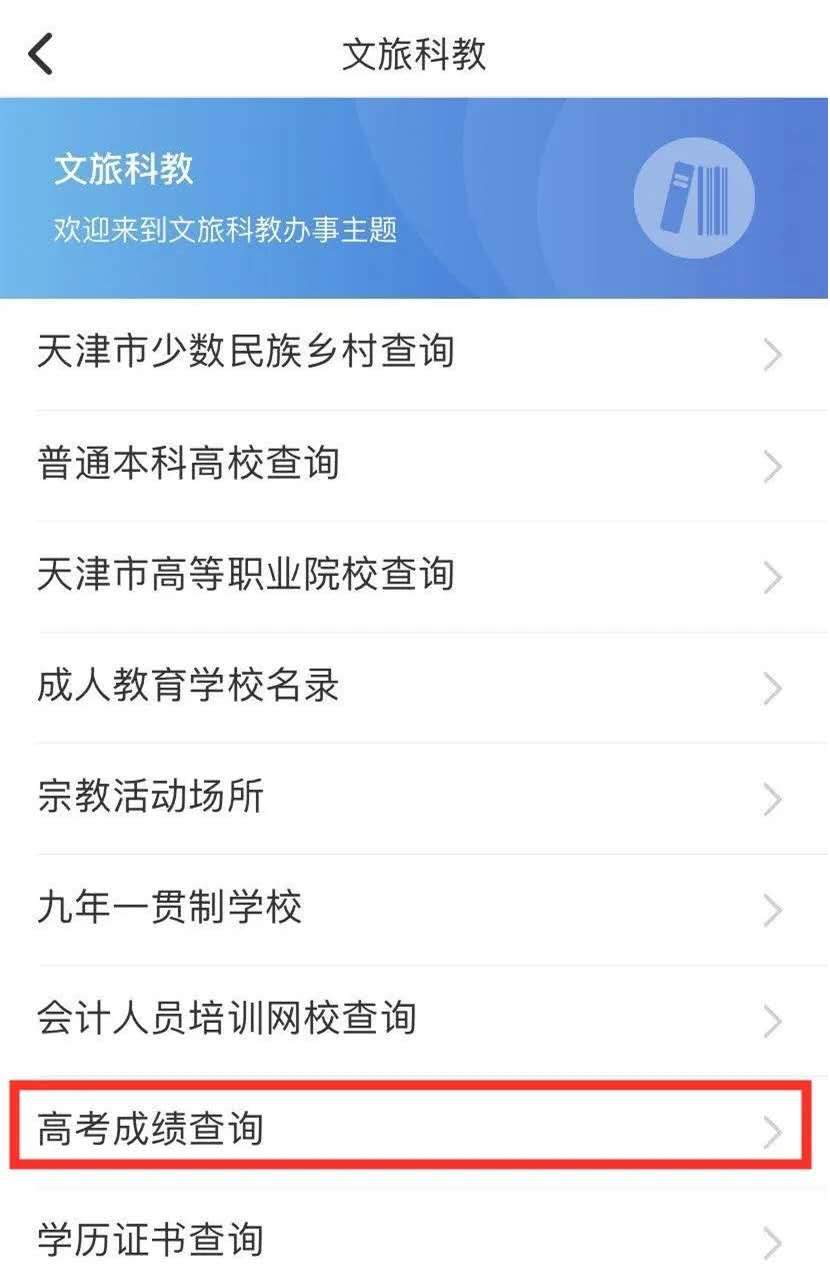Expand the arrow after 成人教育学校名录
The width and height of the screenshot is (830, 1287).
770,688
